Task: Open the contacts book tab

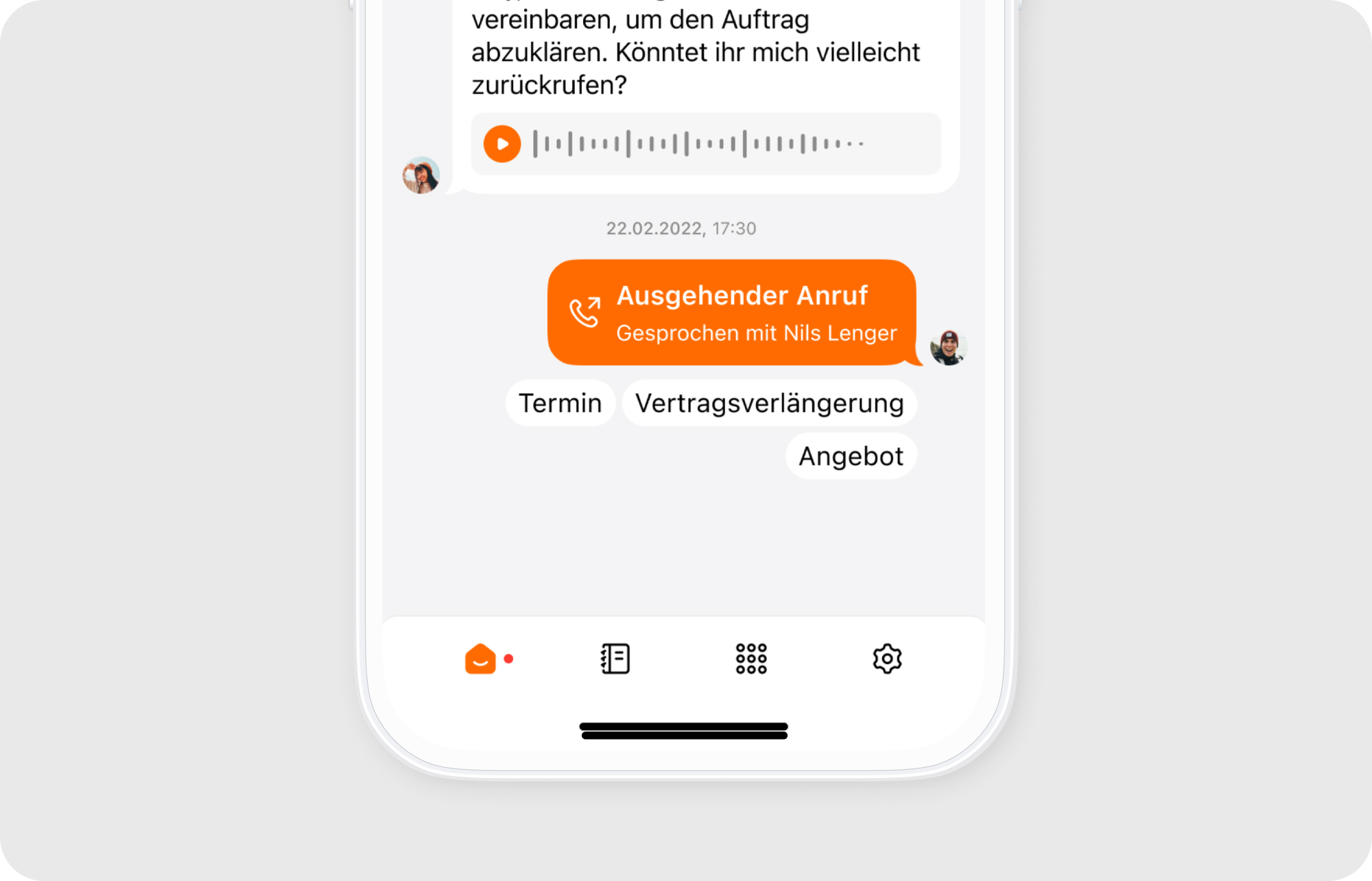Action: coord(615,659)
